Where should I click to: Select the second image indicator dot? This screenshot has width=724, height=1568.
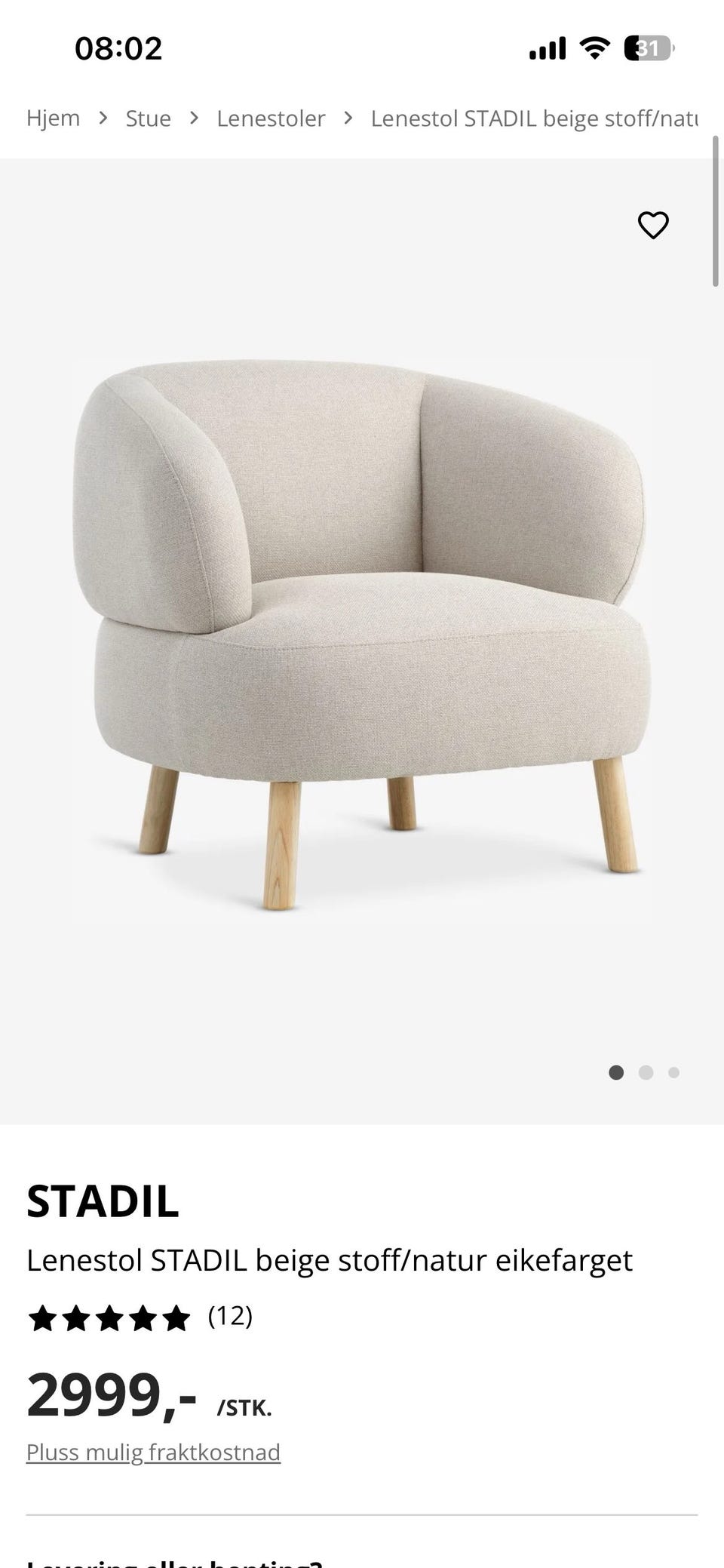click(x=646, y=1072)
